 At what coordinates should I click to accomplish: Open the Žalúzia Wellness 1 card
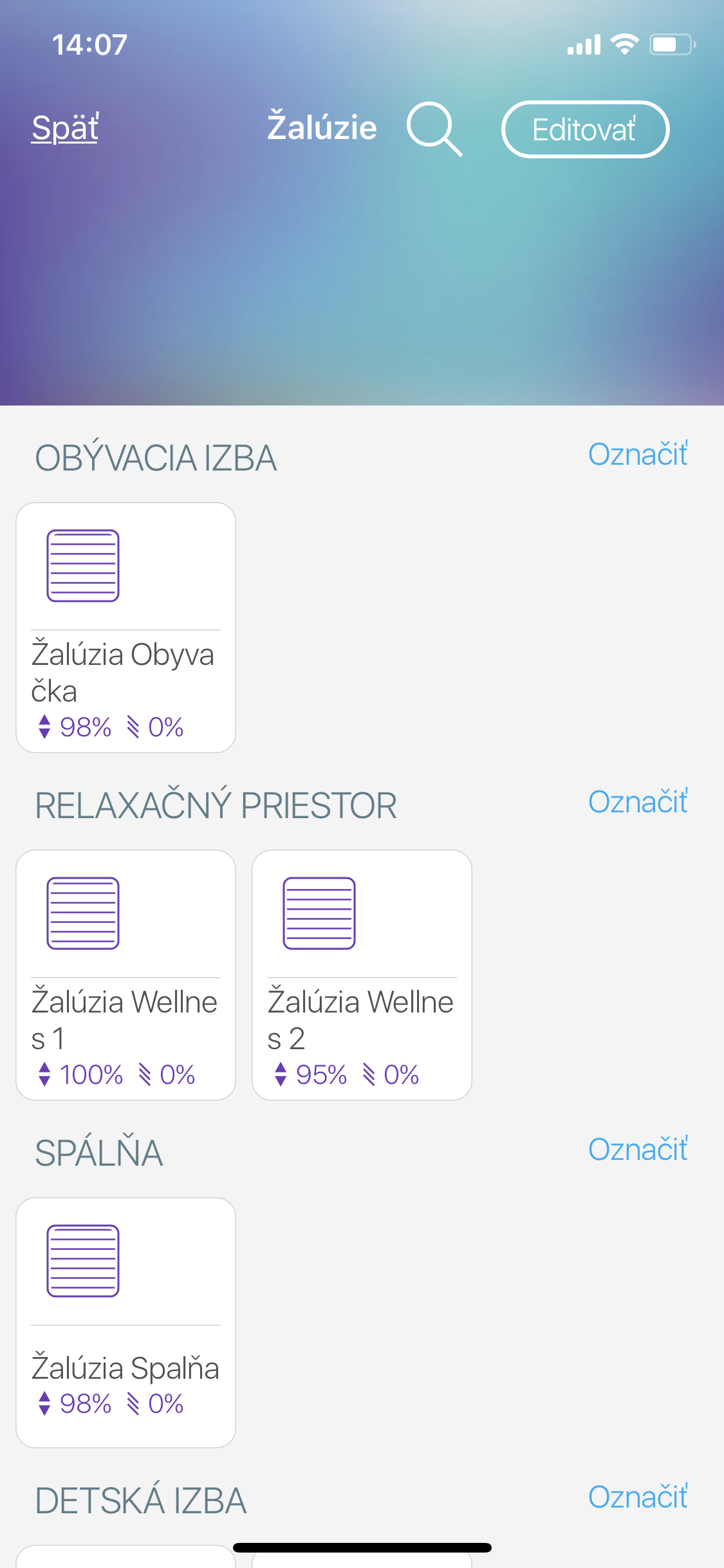[126, 975]
